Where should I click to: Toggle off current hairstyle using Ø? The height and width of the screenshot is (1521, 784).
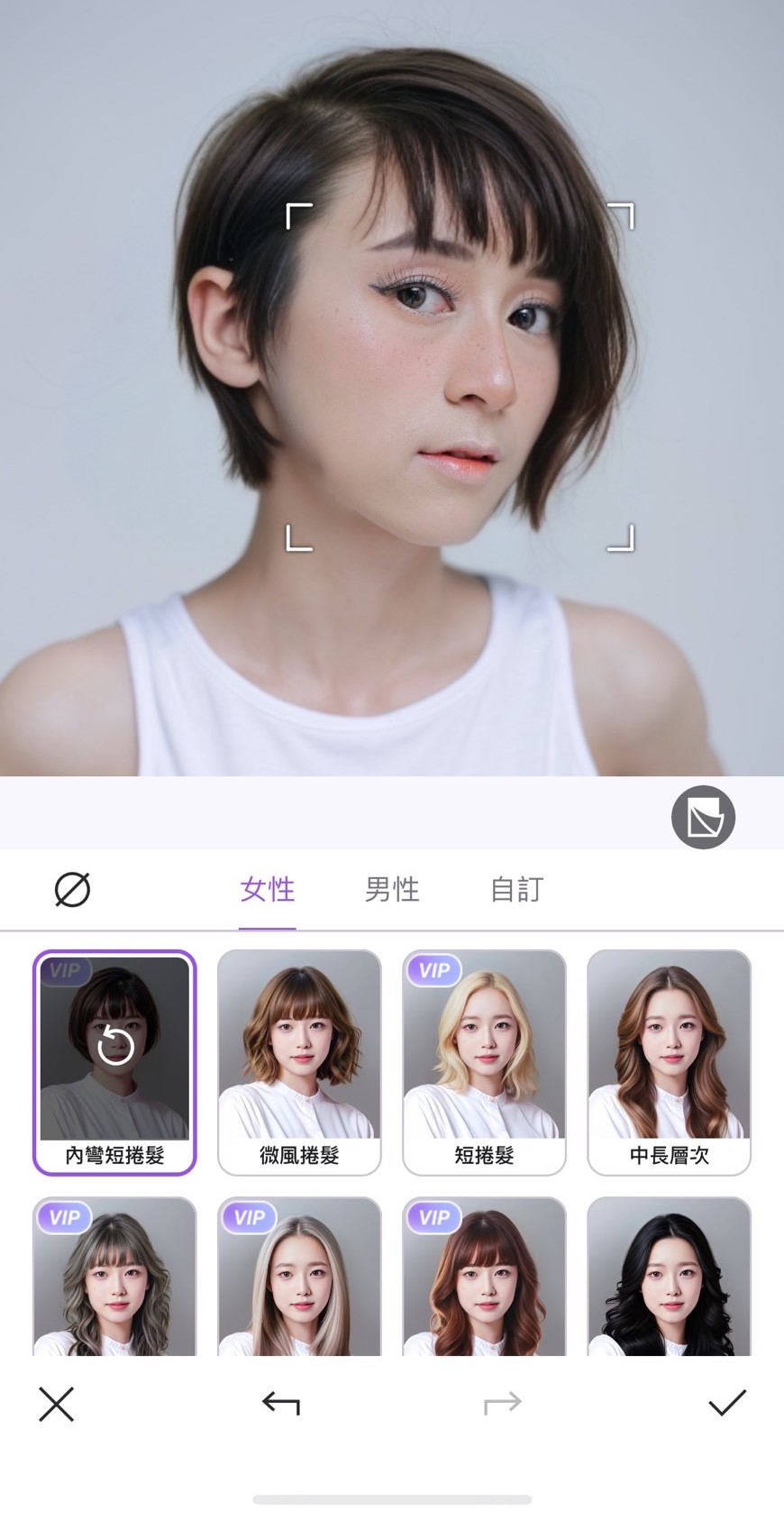point(72,889)
